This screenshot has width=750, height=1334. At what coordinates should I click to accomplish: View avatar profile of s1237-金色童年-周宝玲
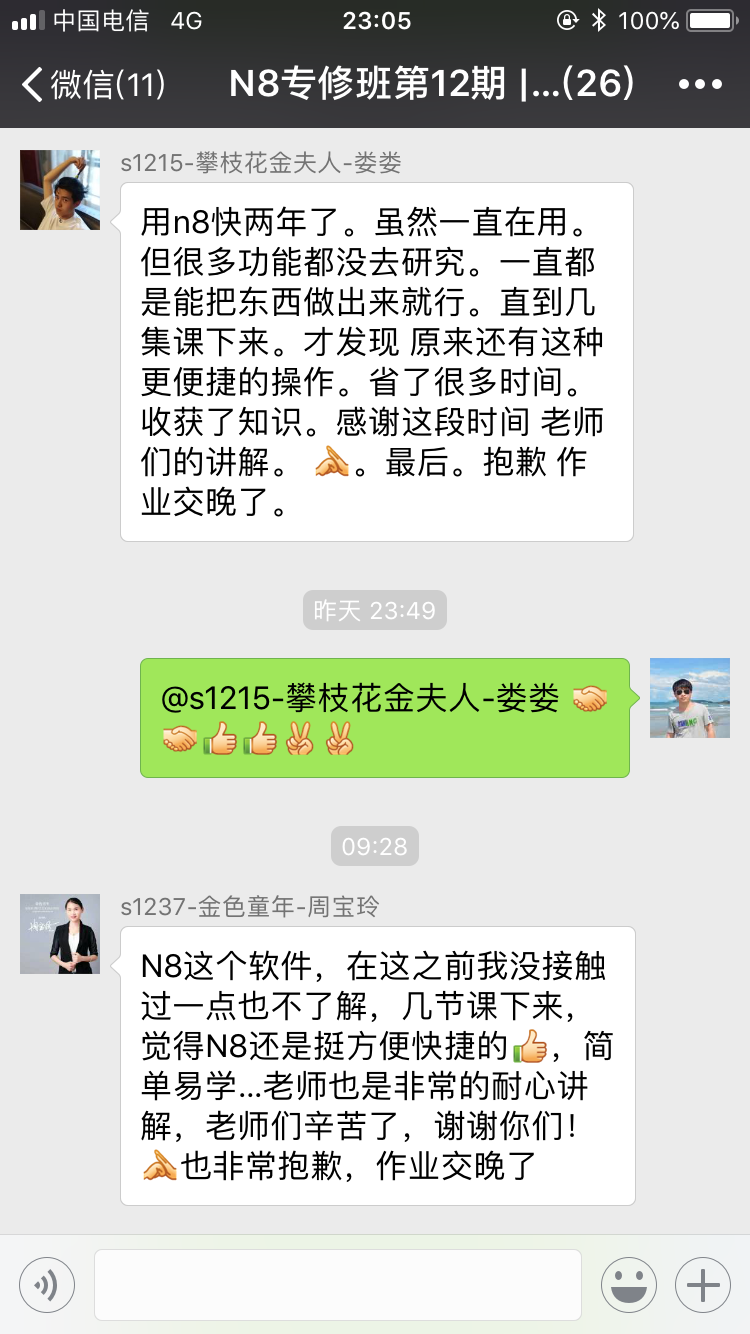tap(60, 934)
